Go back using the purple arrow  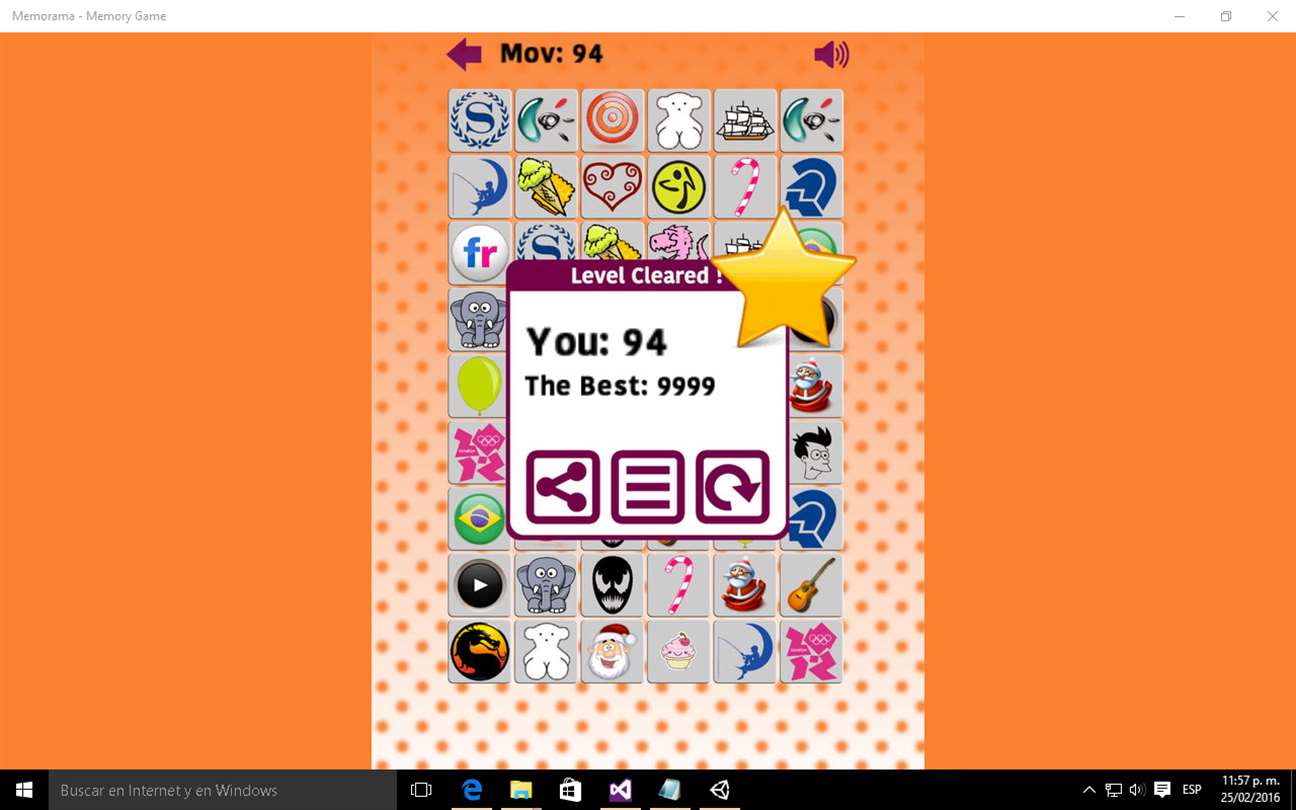click(x=464, y=54)
